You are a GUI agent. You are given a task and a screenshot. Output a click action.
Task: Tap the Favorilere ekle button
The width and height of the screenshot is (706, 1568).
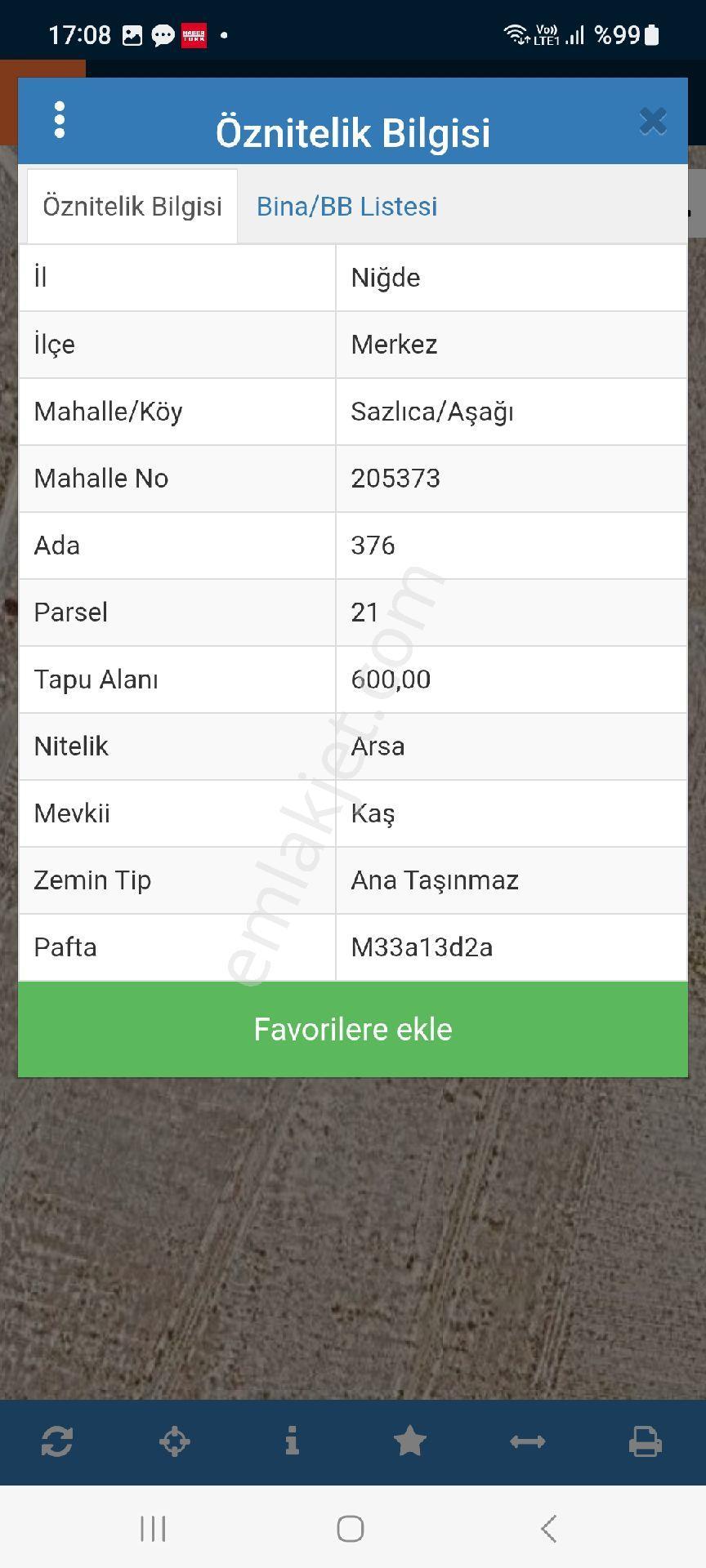click(353, 1029)
